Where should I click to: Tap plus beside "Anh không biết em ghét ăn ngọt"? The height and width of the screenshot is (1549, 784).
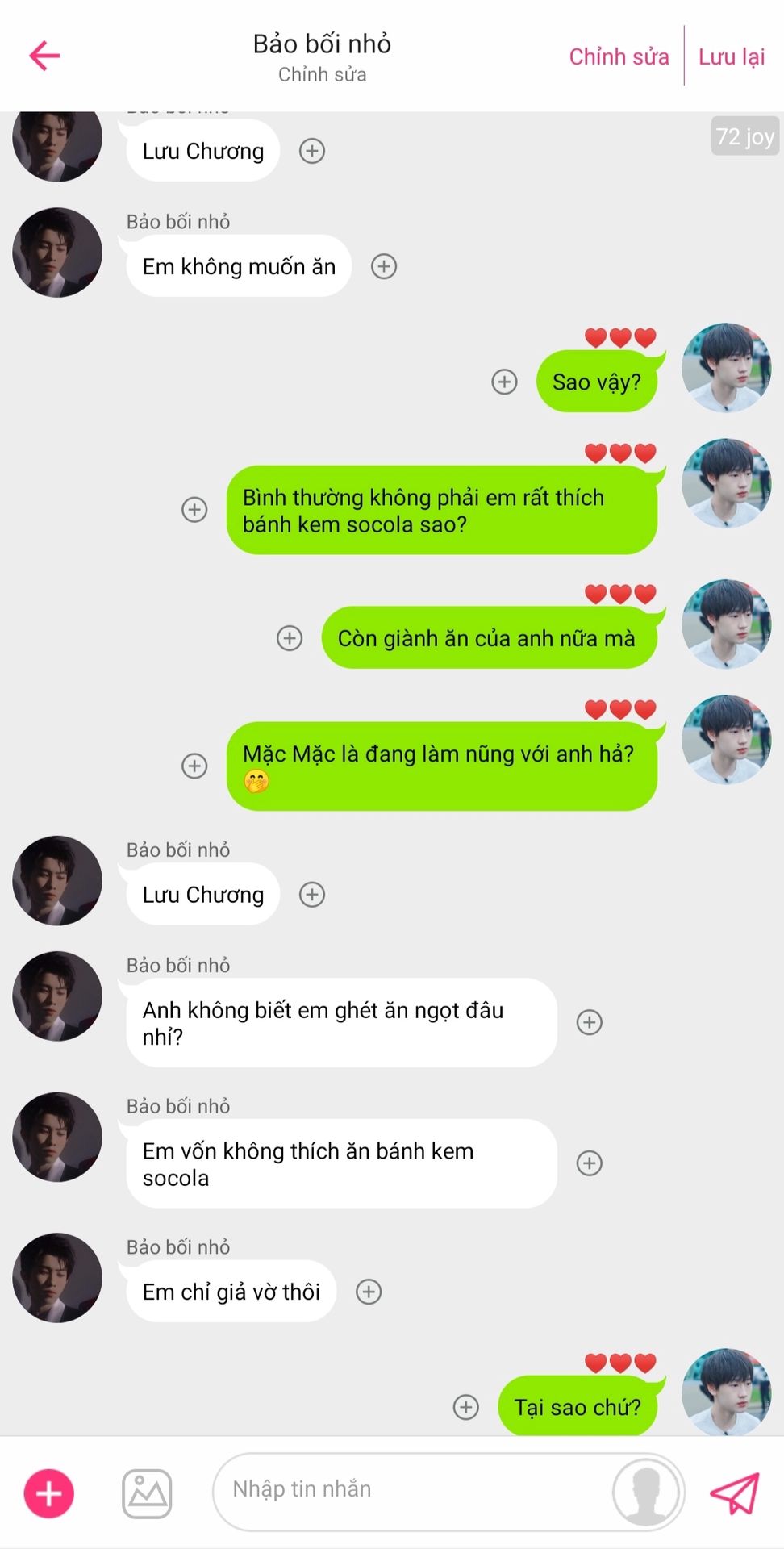pos(590,1022)
